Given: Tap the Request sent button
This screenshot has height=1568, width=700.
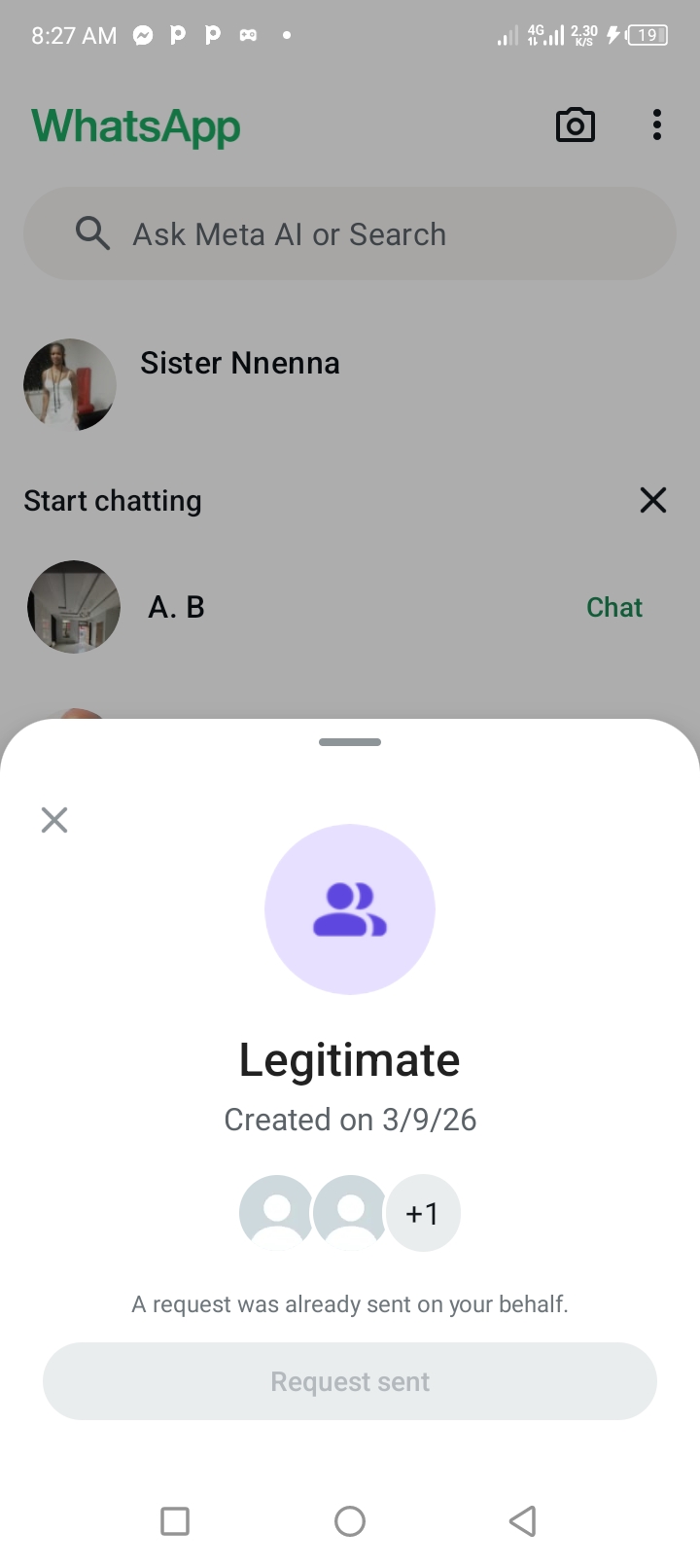Looking at the screenshot, I should pos(350,1381).
